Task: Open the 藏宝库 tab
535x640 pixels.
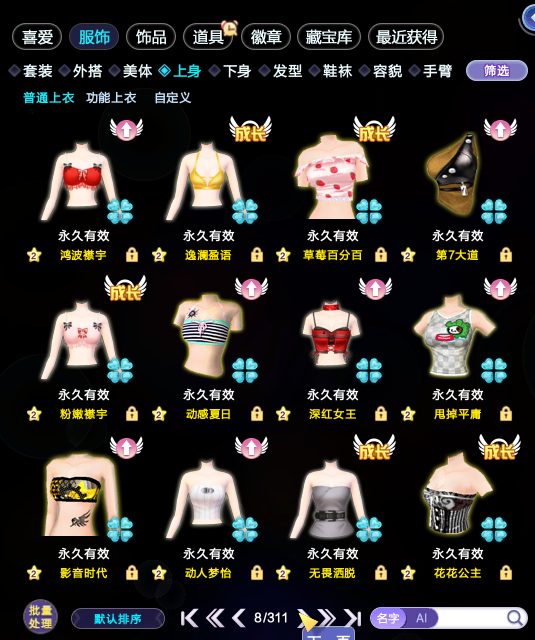Action: click(329, 37)
